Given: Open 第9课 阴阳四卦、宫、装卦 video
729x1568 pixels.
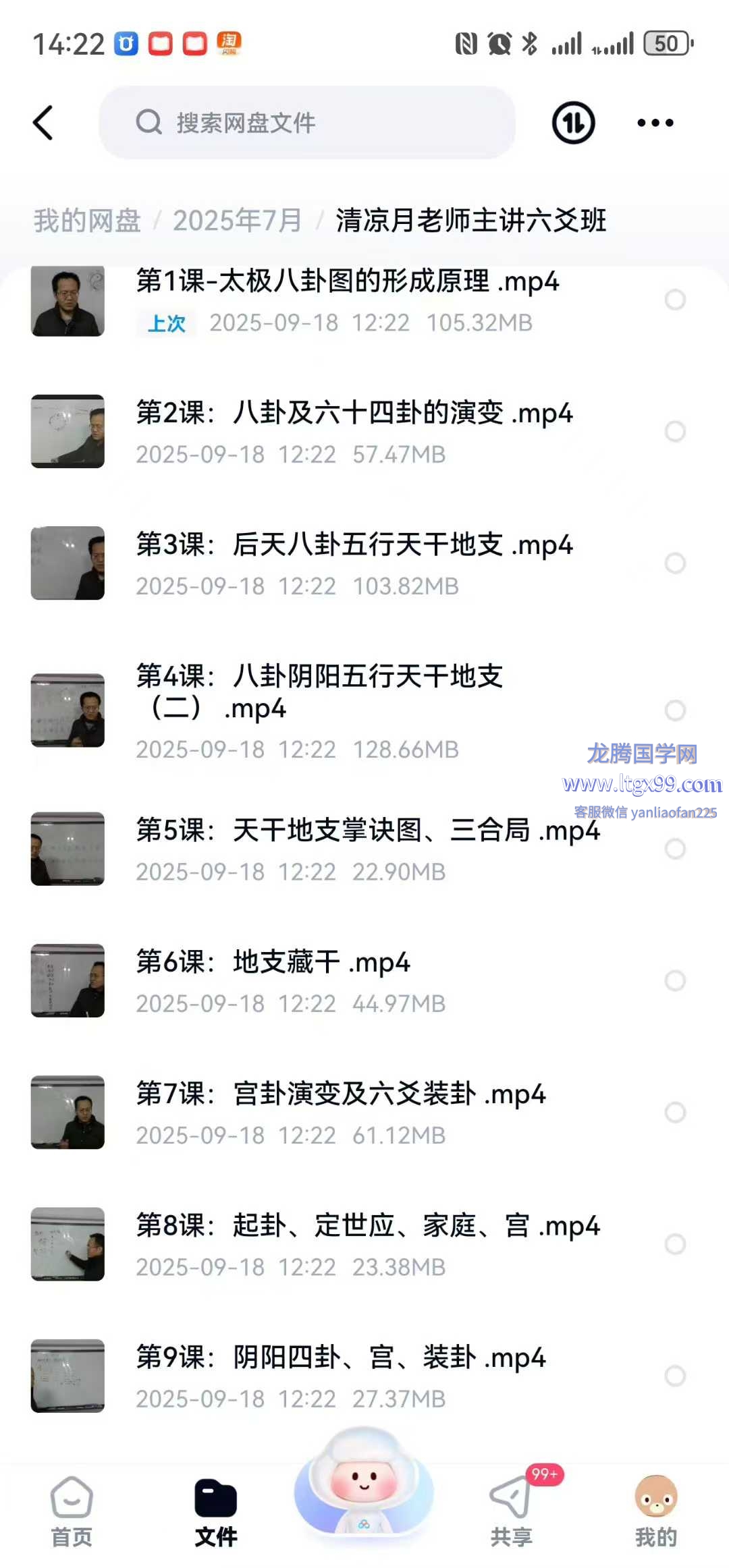Looking at the screenshot, I should 340,1357.
